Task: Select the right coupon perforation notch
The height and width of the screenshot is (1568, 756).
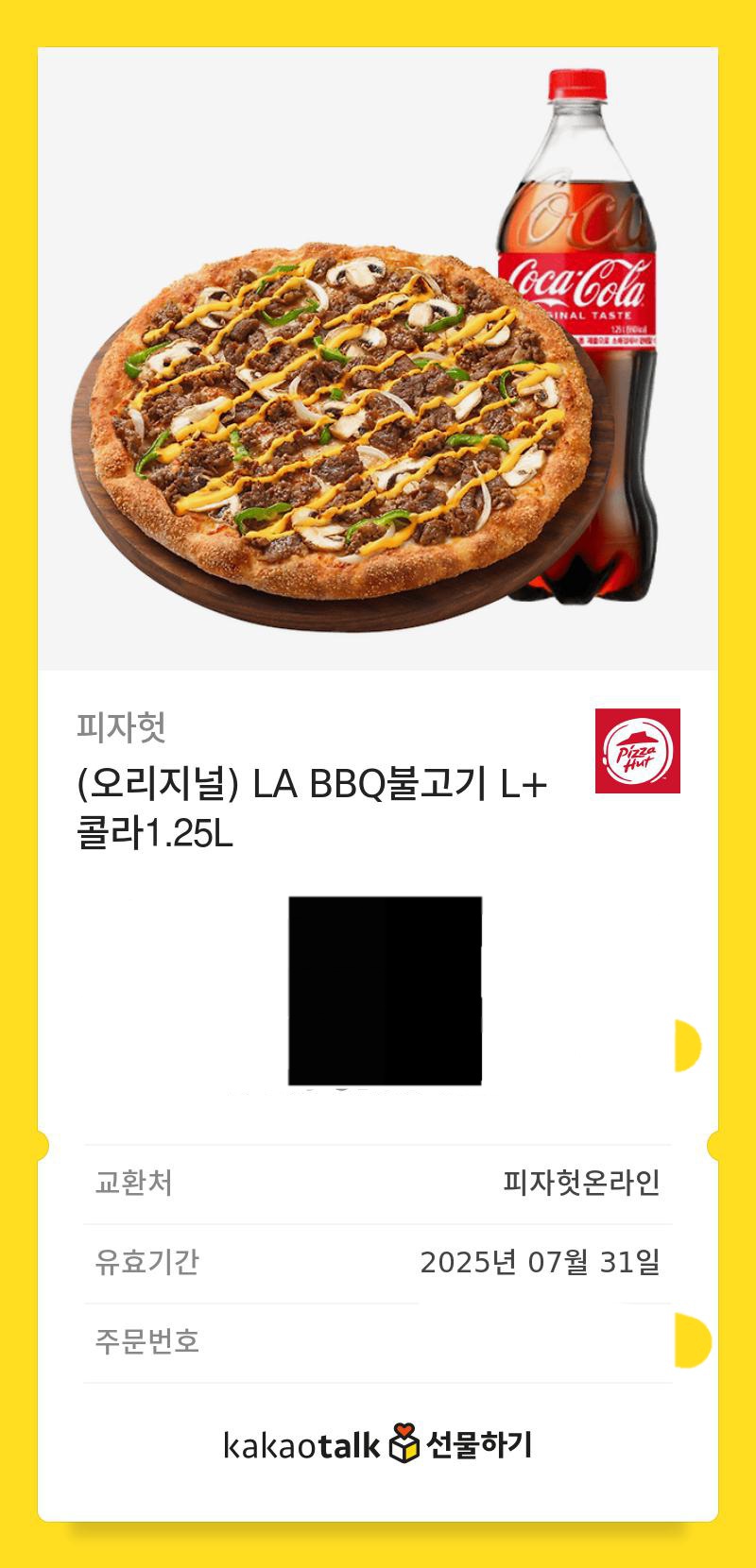Action: [715, 1146]
